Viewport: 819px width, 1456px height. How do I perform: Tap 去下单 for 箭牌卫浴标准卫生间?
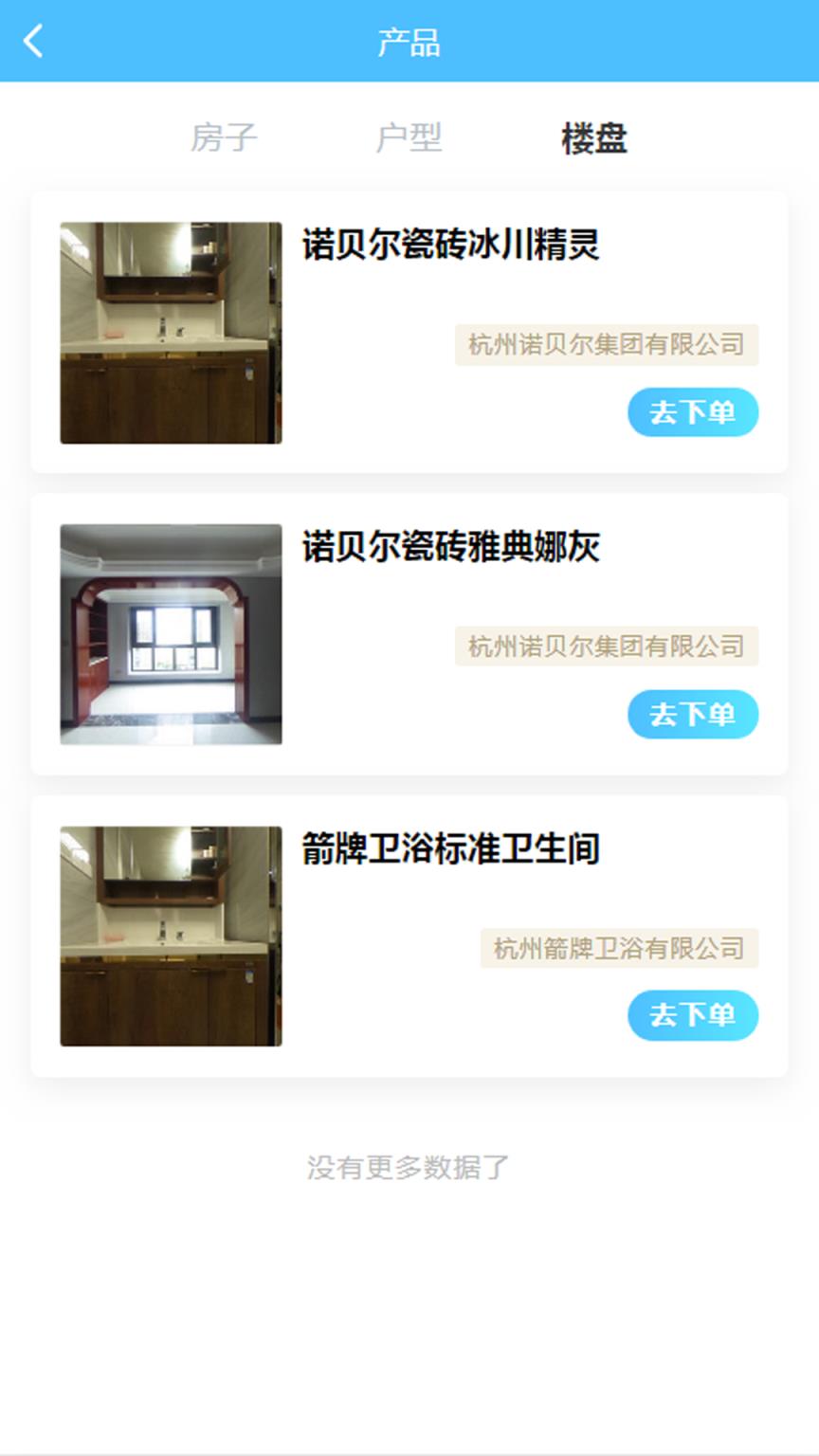693,1014
